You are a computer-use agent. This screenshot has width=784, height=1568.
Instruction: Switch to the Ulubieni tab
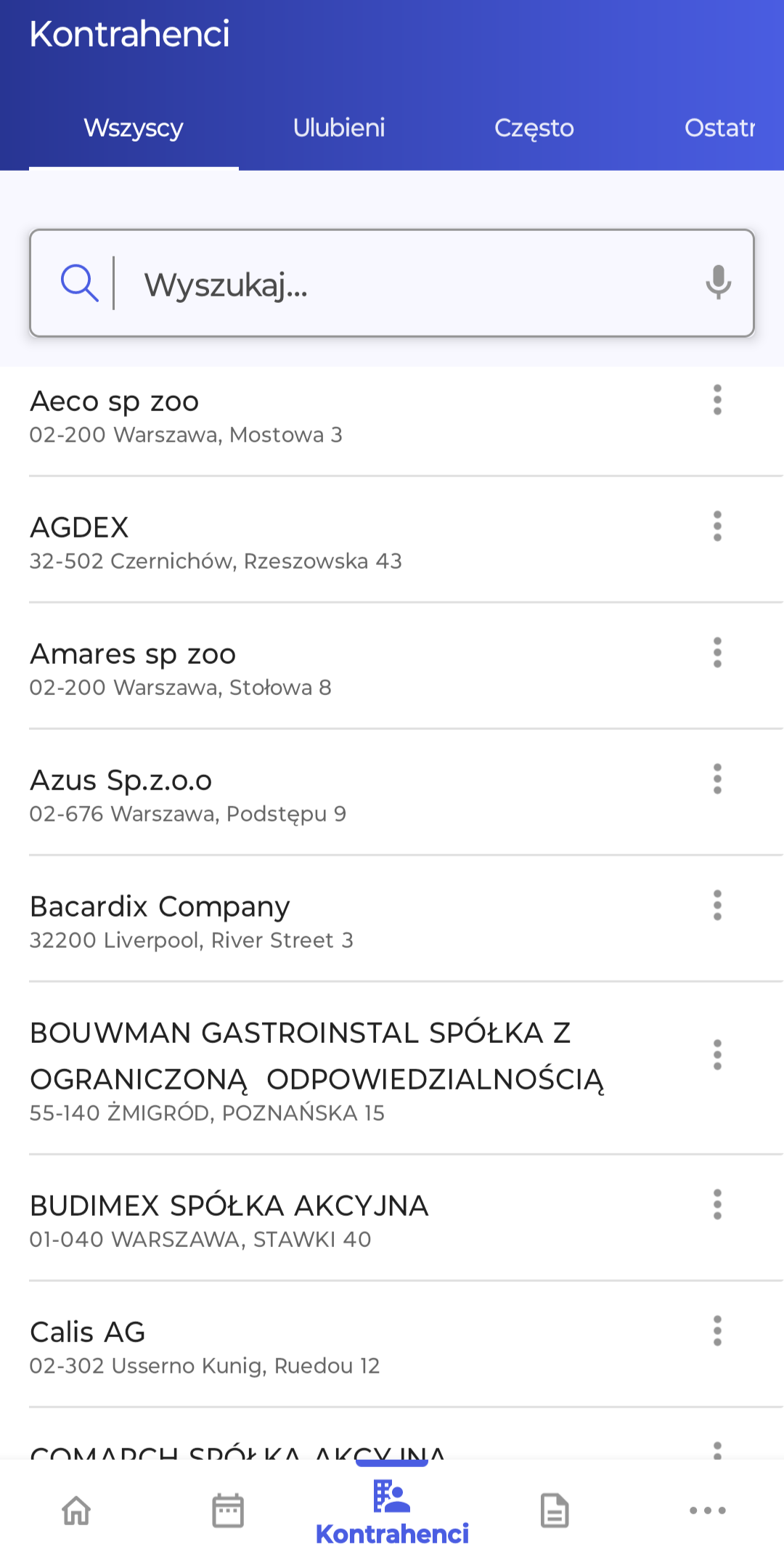pos(339,128)
